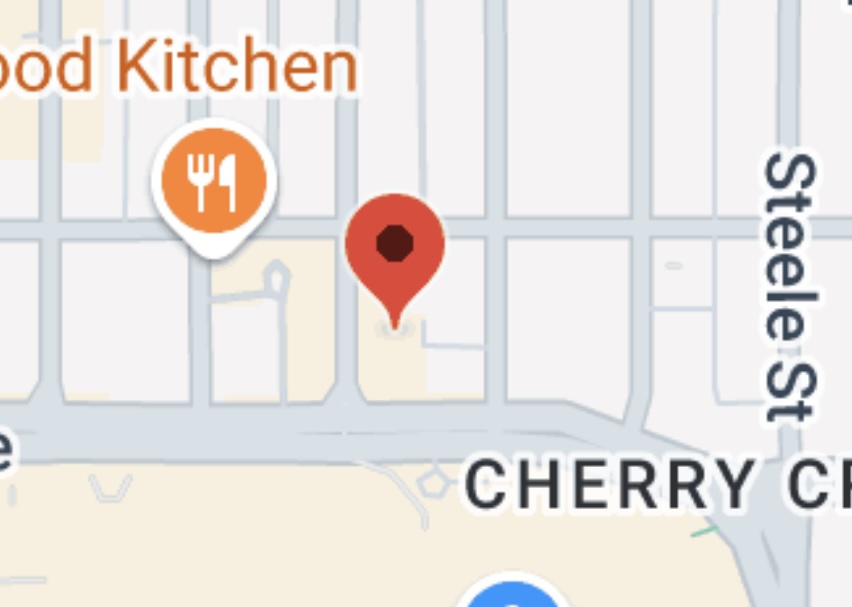Select the red location pin
The height and width of the screenshot is (607, 852).
[395, 246]
